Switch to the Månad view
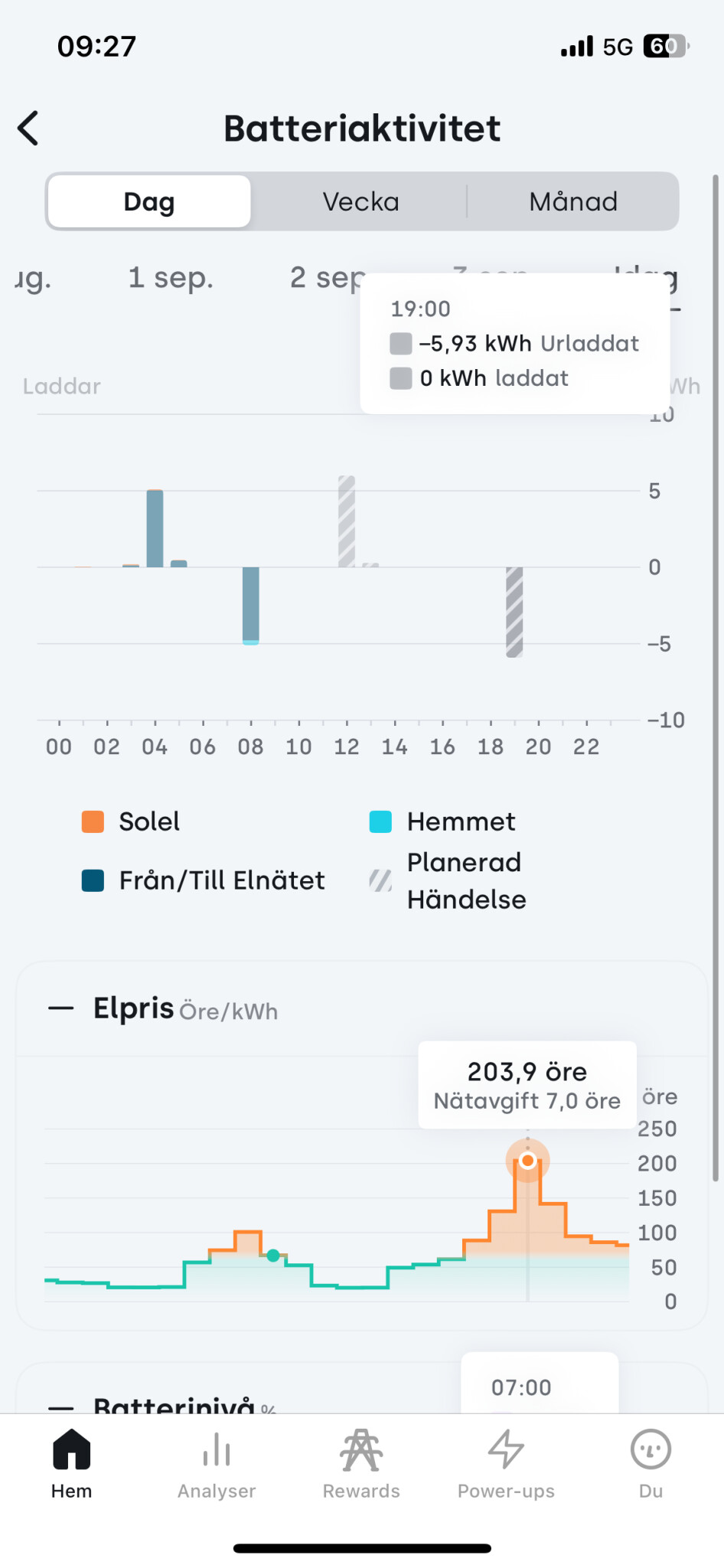 click(572, 202)
